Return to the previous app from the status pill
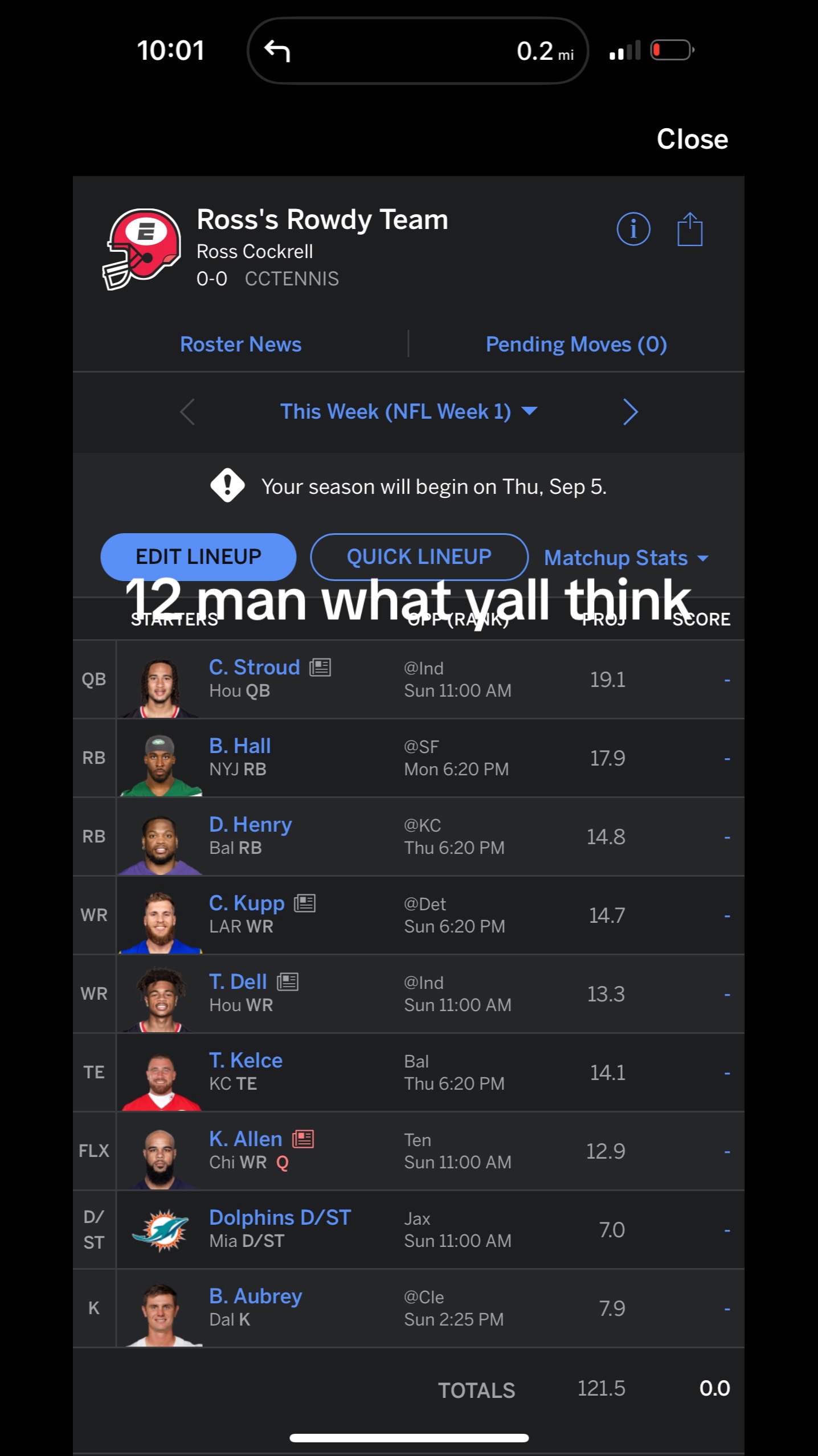 [x=277, y=51]
